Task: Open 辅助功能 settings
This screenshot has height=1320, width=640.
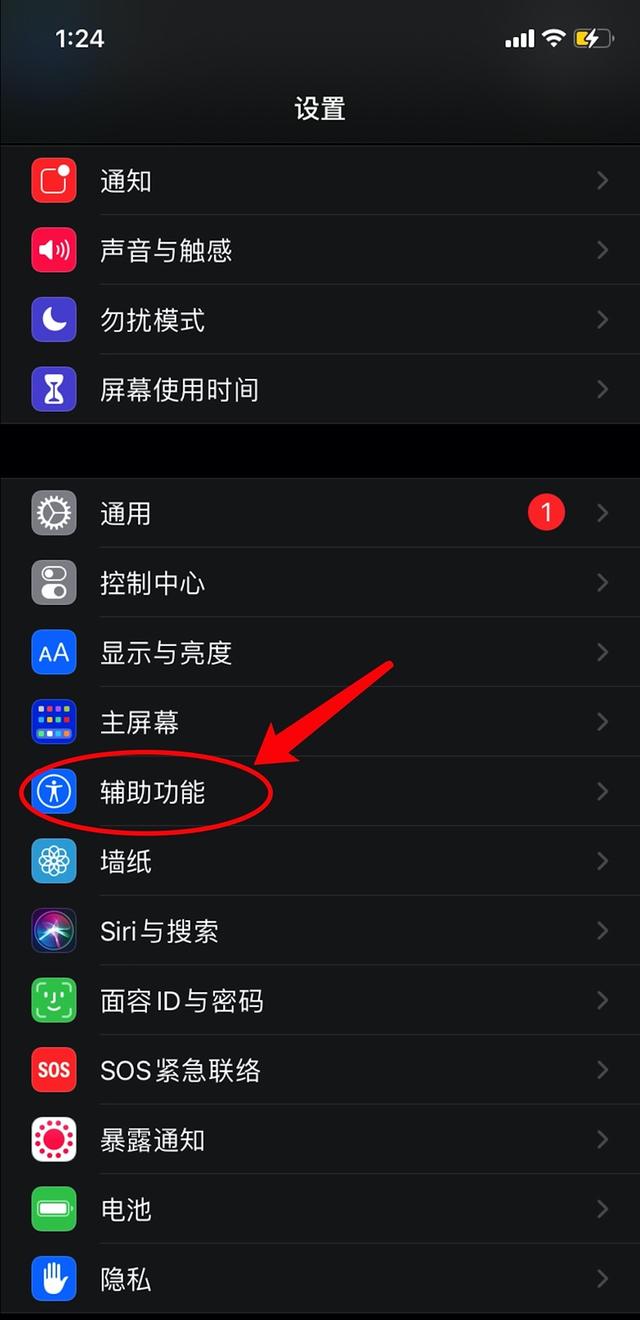Action: [x=320, y=792]
